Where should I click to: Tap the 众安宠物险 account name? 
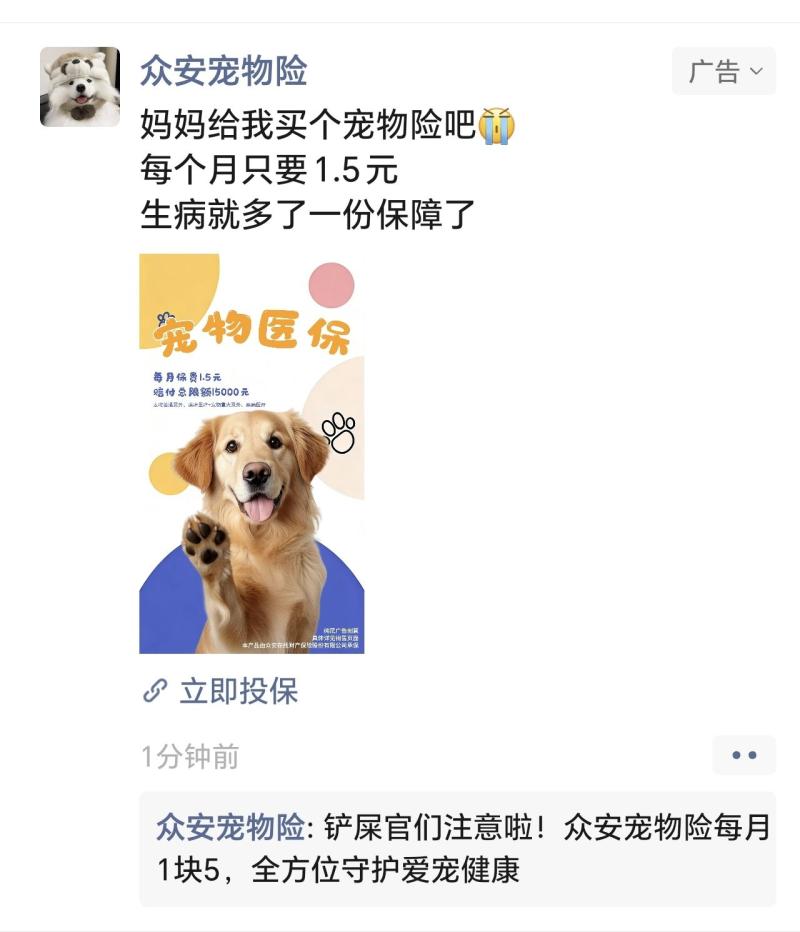click(x=223, y=71)
